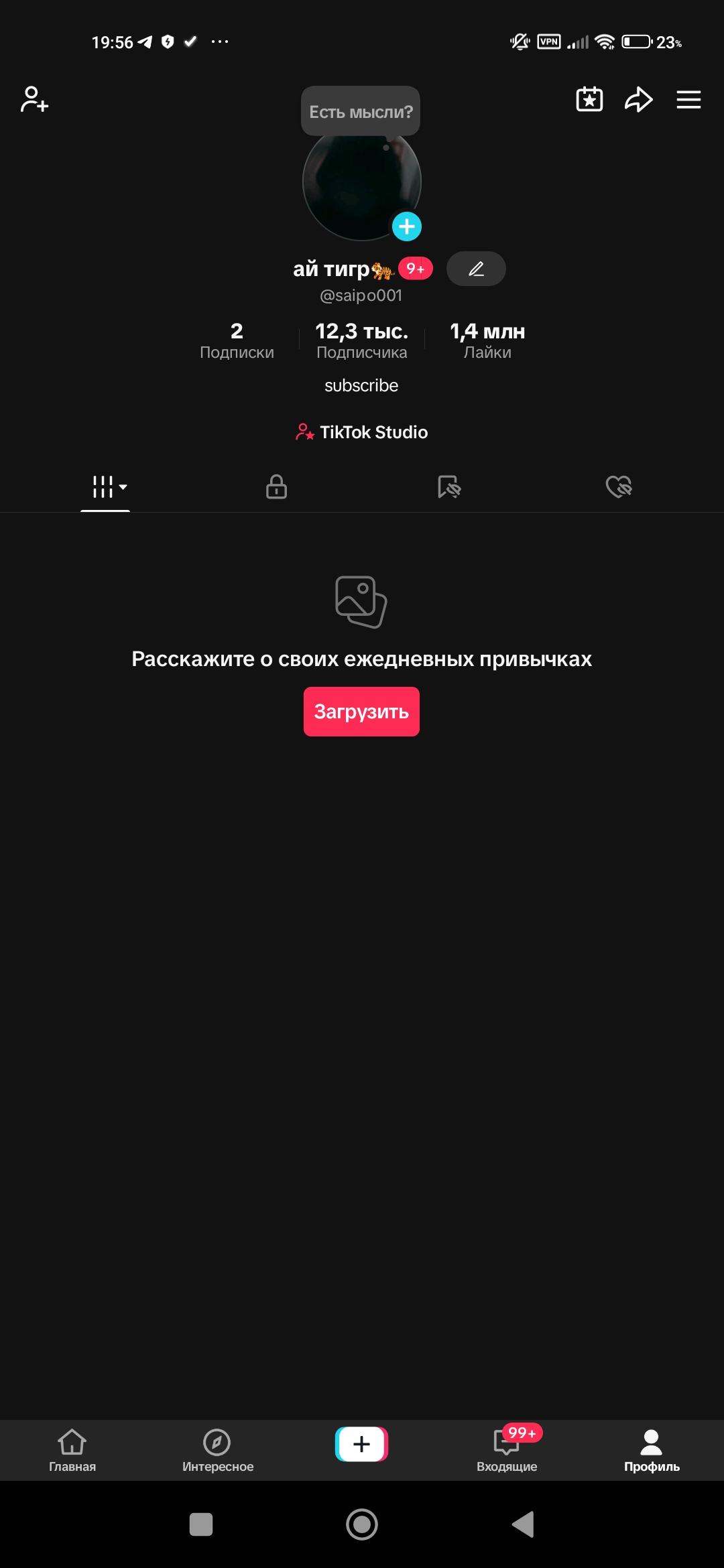Add a story with the plus badge
The image size is (724, 1568).
point(406,226)
